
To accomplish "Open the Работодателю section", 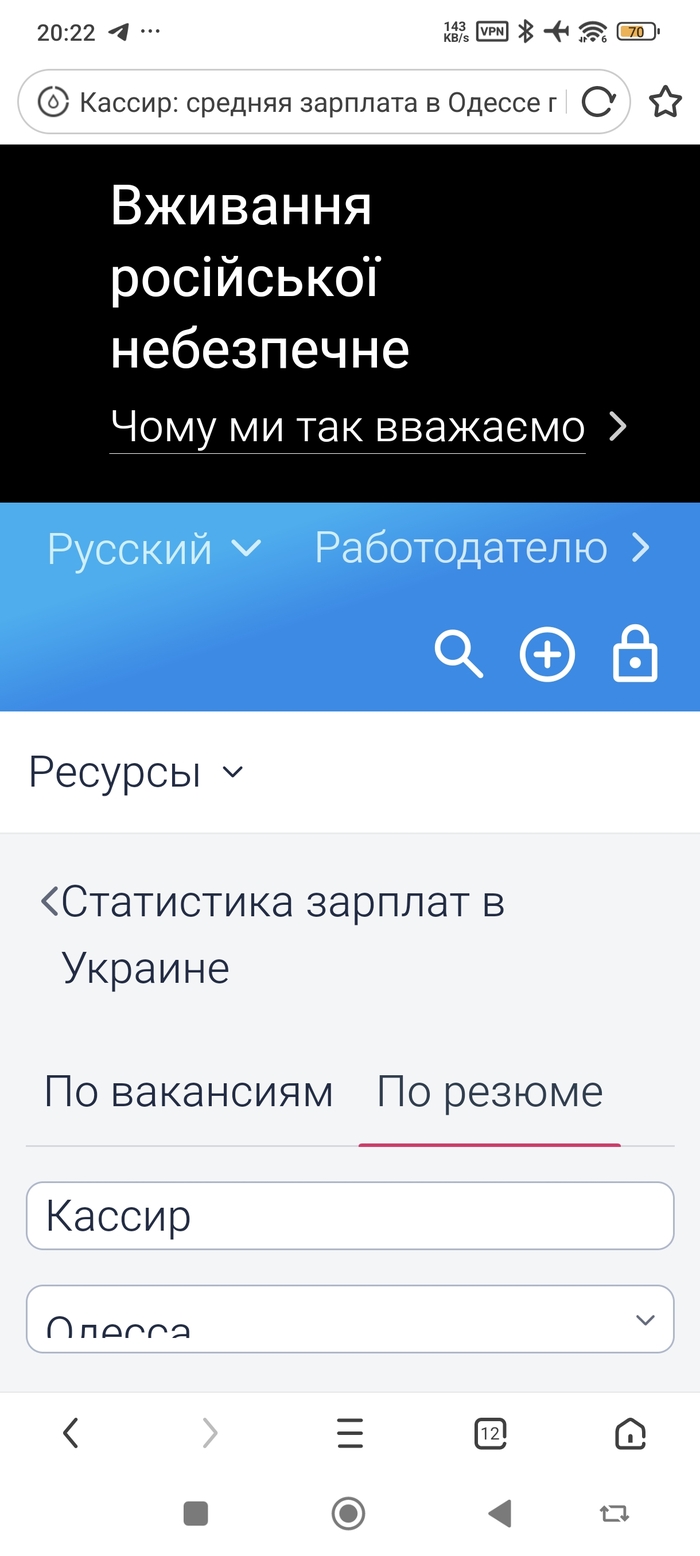I will (x=482, y=548).
